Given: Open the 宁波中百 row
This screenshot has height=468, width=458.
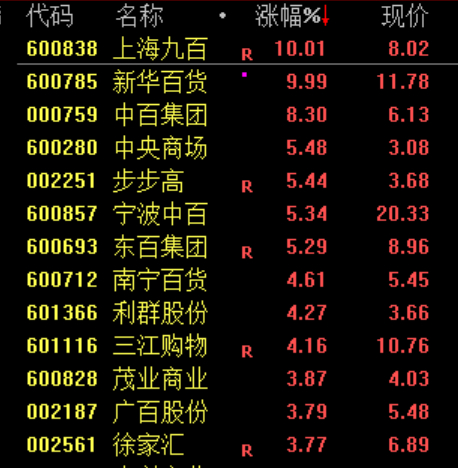Looking at the screenshot, I should [229, 213].
